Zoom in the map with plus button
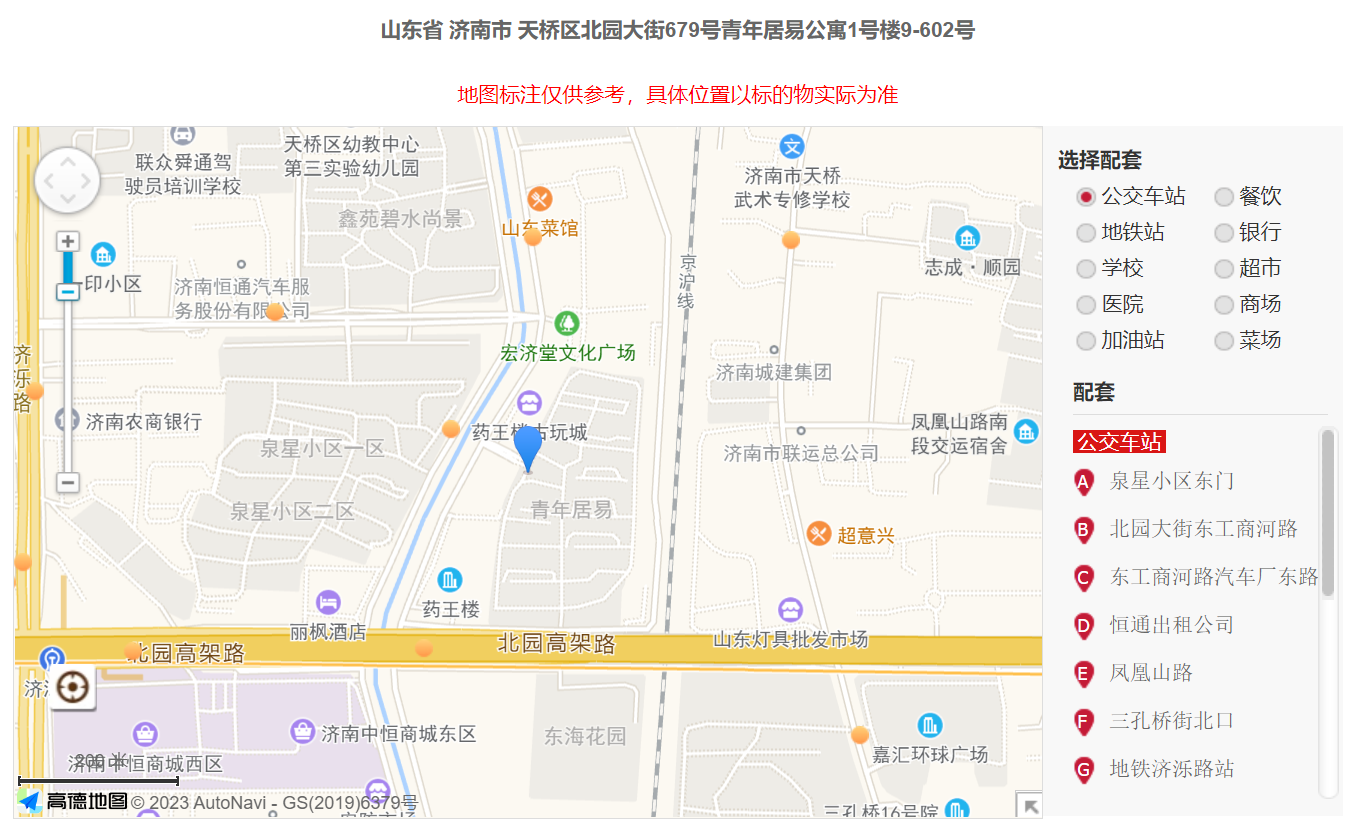Viewport: 1352px width, 833px height. point(67,242)
